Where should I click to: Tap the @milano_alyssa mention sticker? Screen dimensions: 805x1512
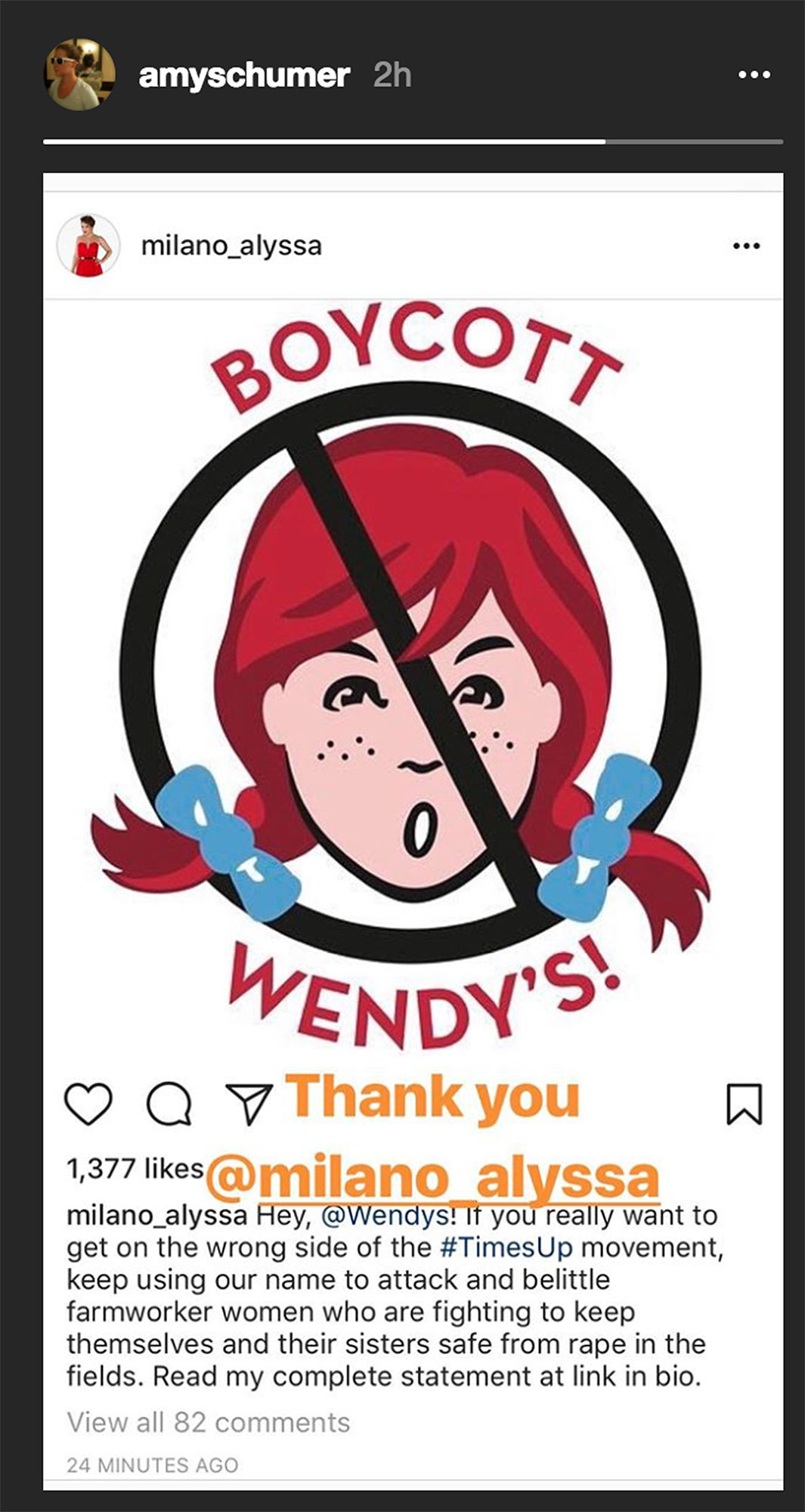(432, 1179)
